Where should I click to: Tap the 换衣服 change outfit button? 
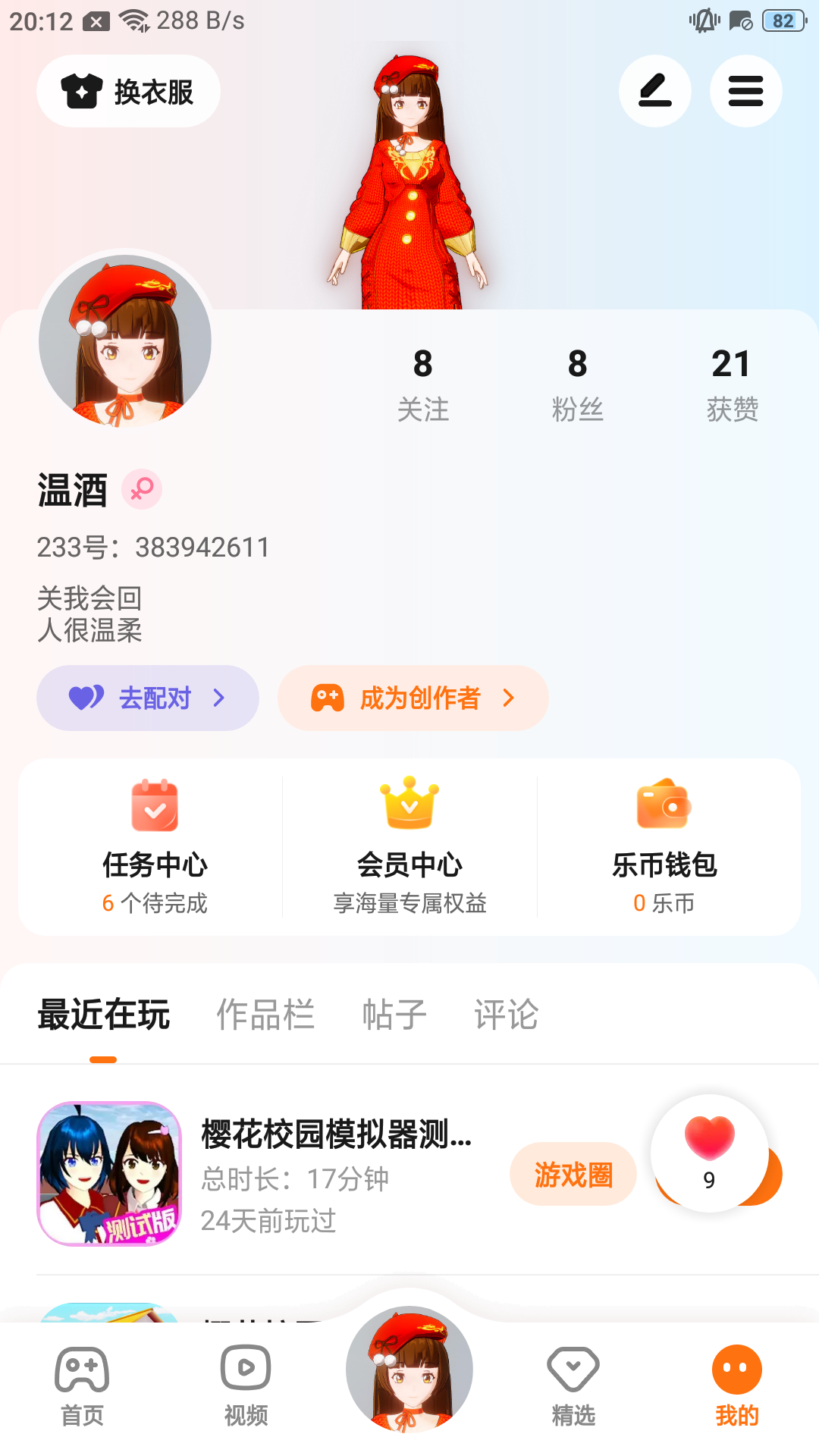tap(128, 92)
